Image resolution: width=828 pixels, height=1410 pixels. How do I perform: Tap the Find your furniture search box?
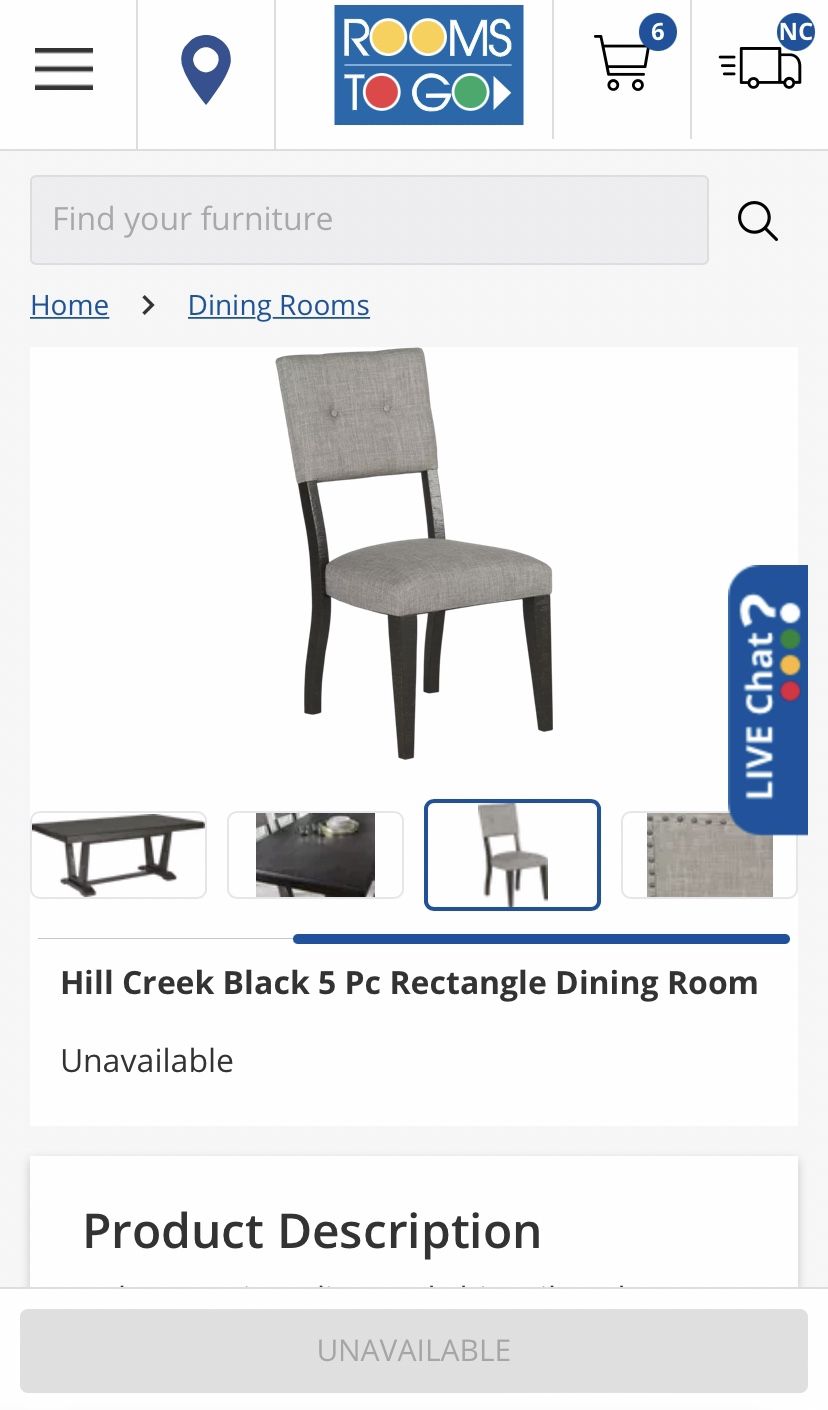point(369,220)
